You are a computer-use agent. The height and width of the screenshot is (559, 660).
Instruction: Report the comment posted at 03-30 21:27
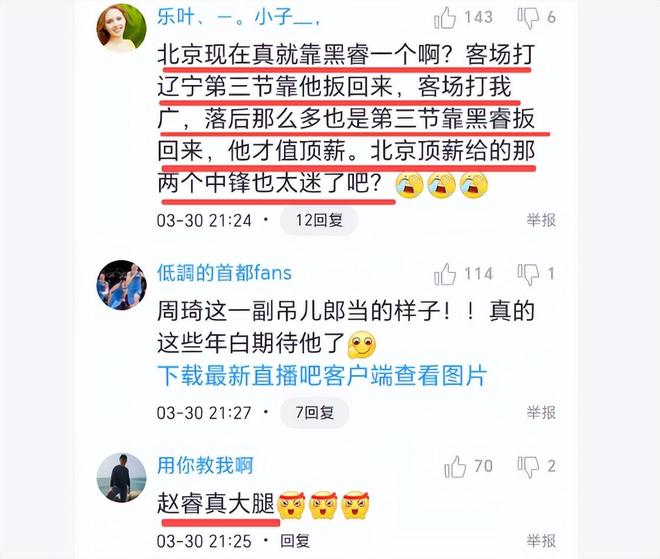(541, 412)
